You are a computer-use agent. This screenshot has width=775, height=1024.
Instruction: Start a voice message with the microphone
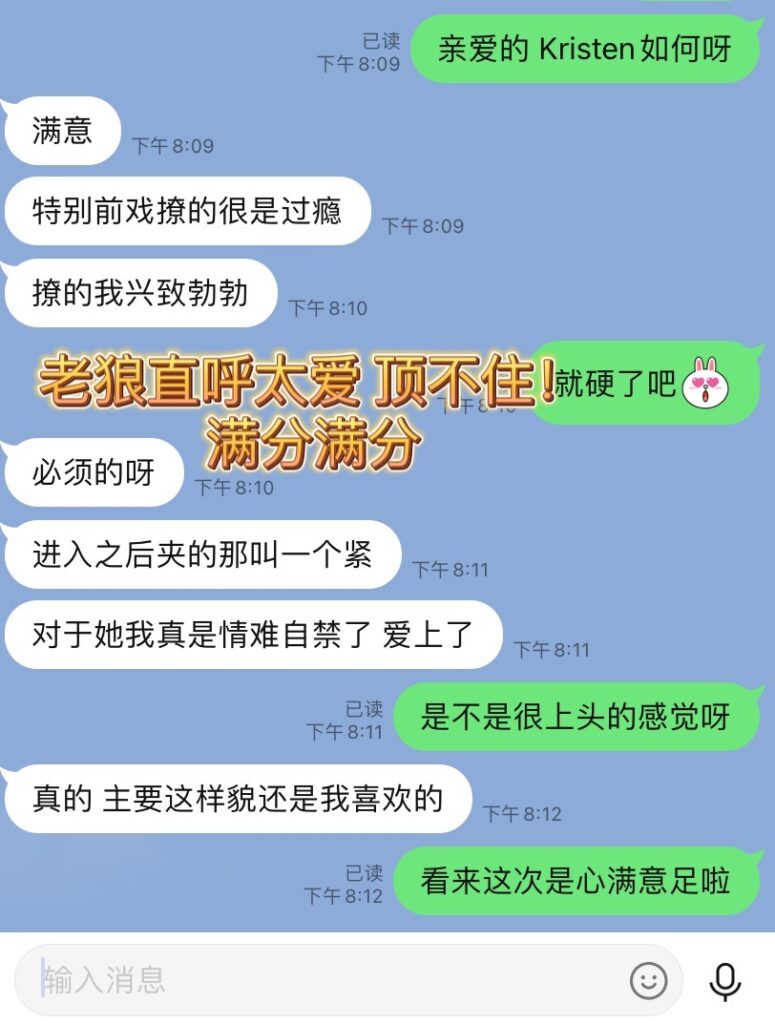[726, 981]
